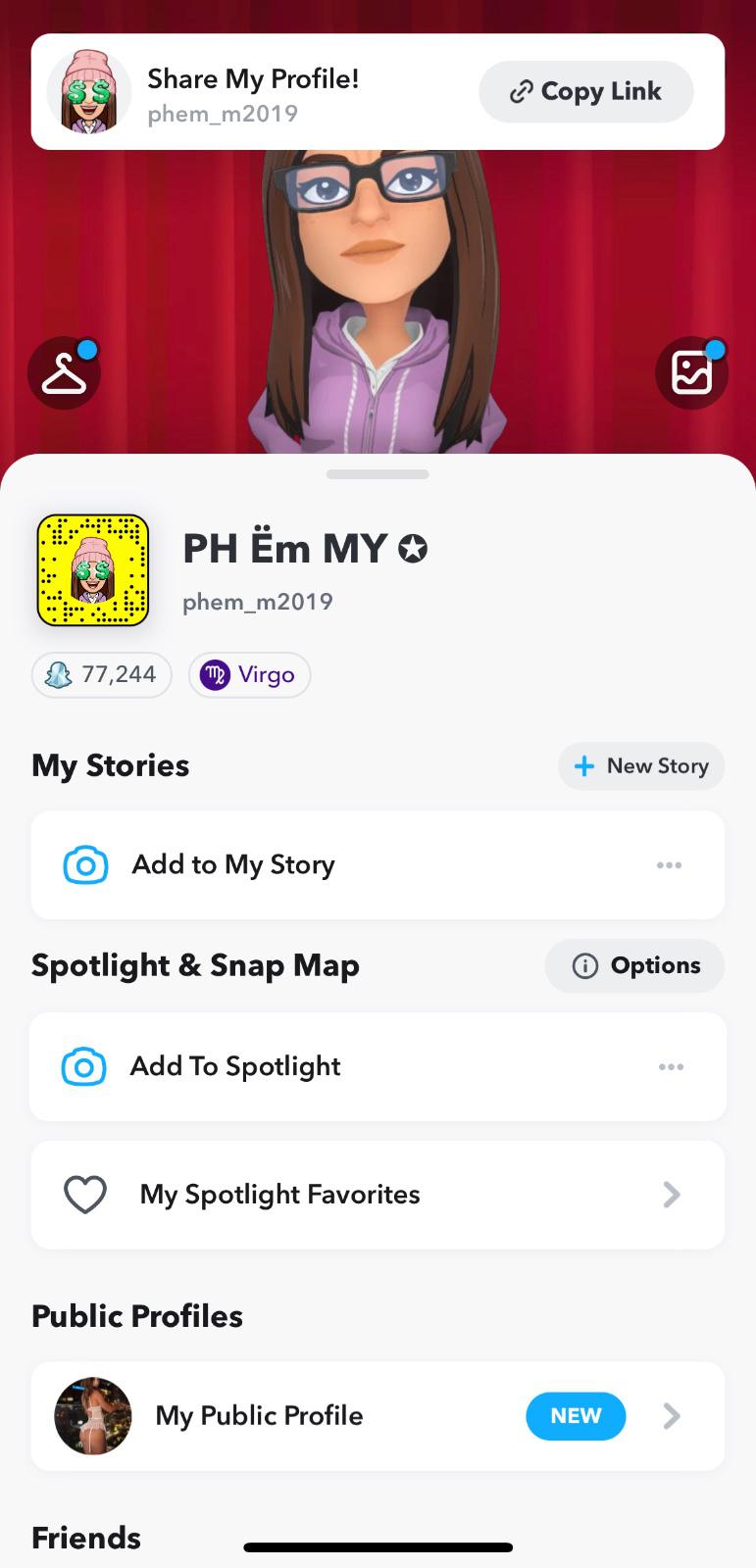This screenshot has width=756, height=1568.
Task: Open the Virgo zodiac chip
Action: (249, 675)
